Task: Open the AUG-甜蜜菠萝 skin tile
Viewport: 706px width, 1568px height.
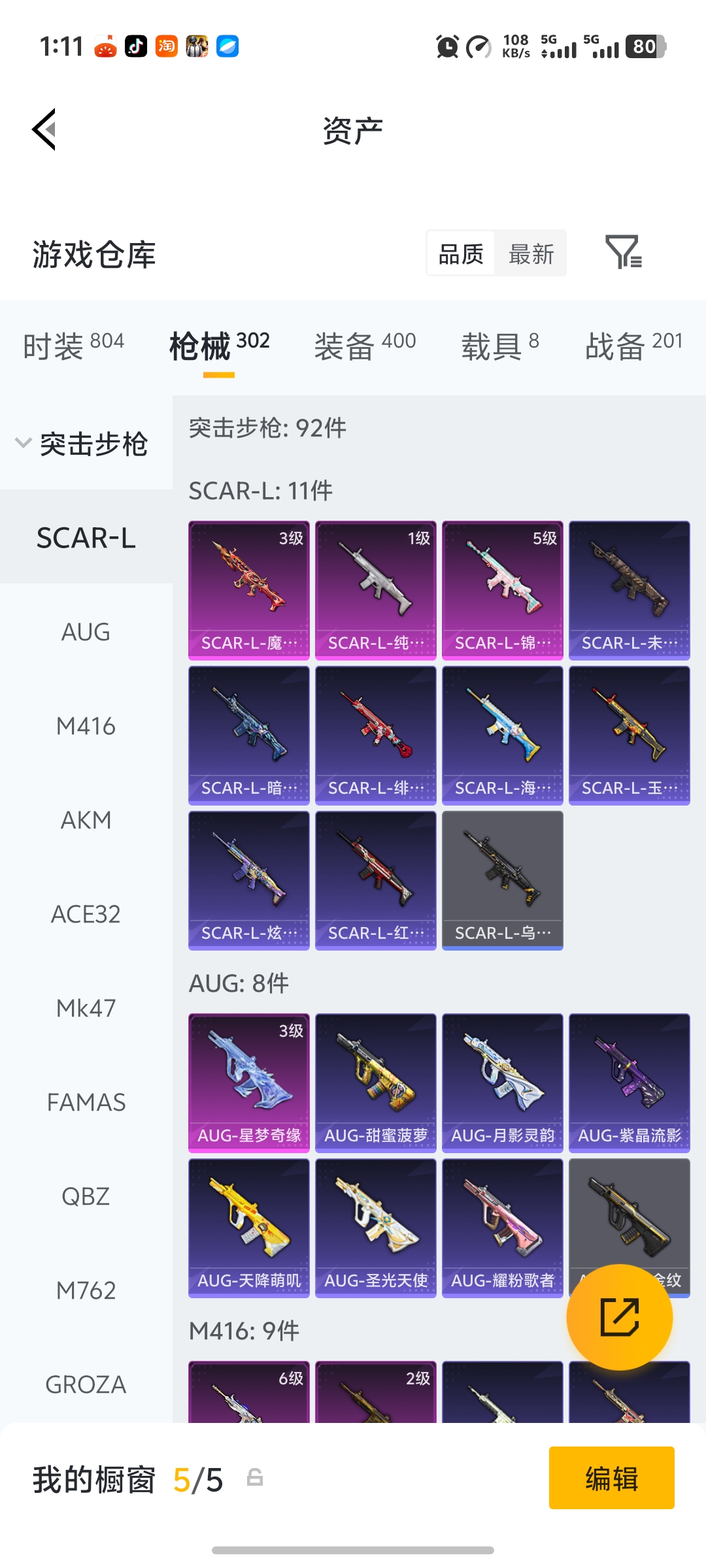Action: coord(376,1083)
